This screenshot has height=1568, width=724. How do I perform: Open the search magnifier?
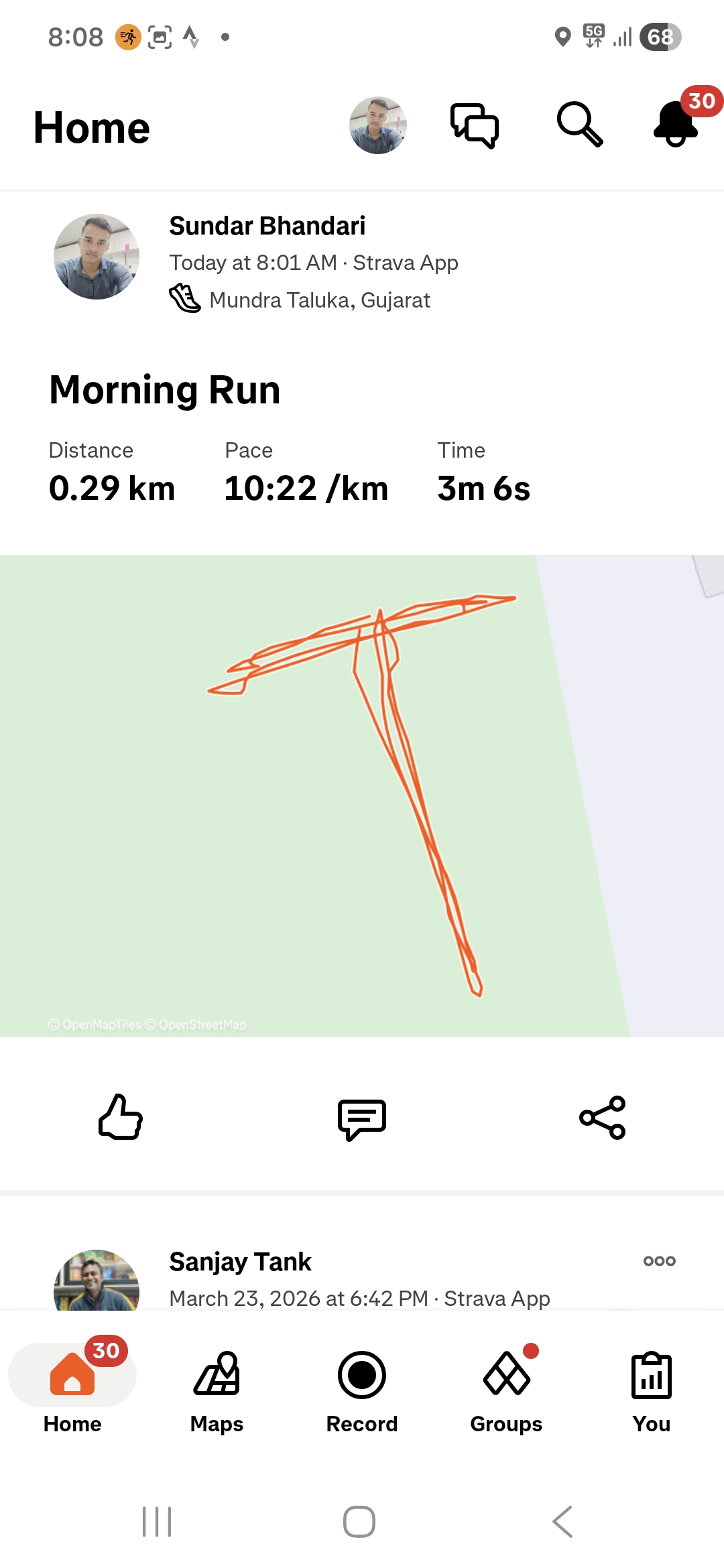pyautogui.click(x=580, y=125)
